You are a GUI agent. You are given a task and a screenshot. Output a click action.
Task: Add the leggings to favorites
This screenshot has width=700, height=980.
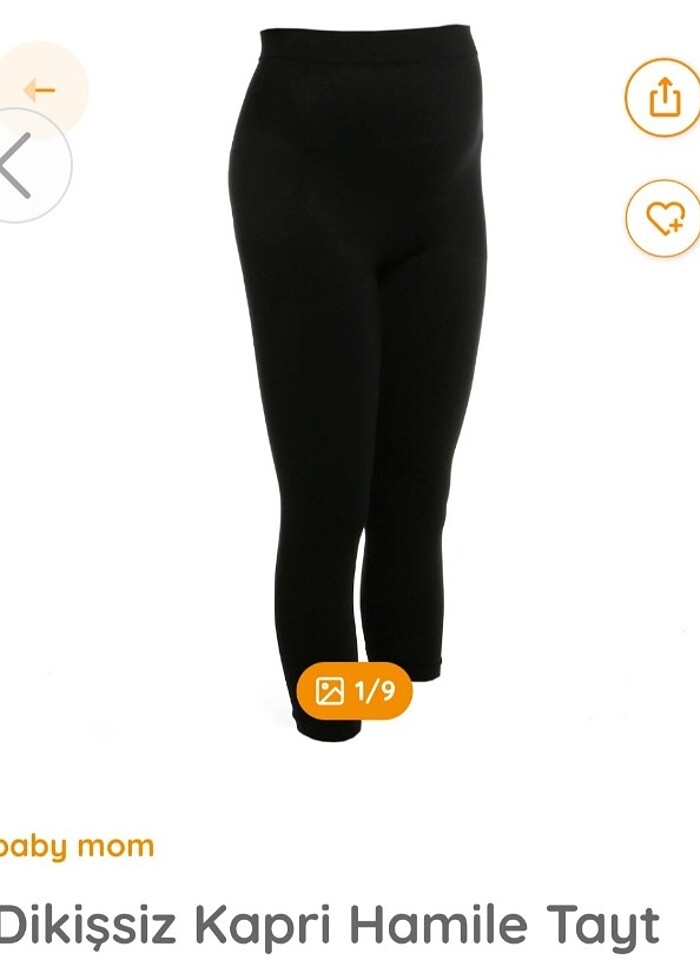pyautogui.click(x=663, y=218)
